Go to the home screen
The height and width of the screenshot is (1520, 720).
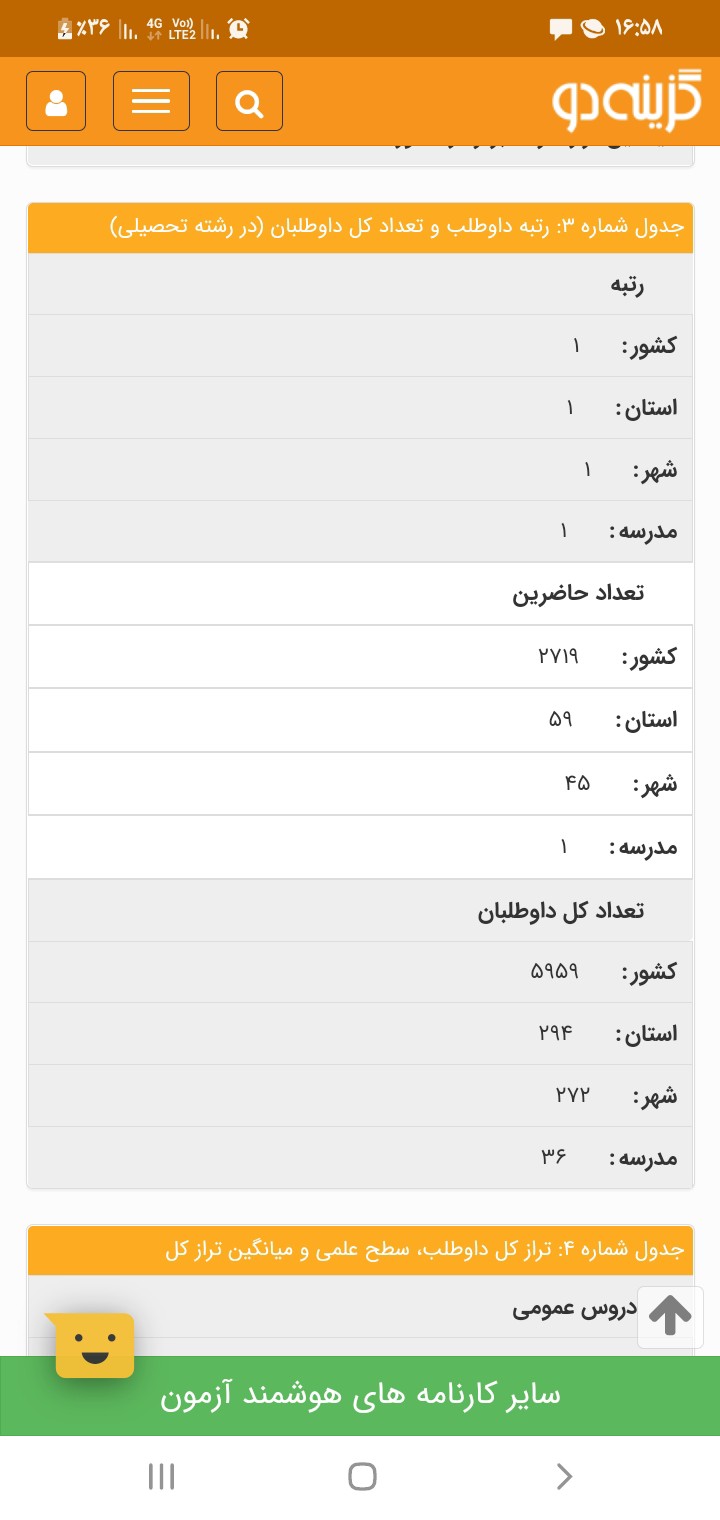click(361, 1476)
